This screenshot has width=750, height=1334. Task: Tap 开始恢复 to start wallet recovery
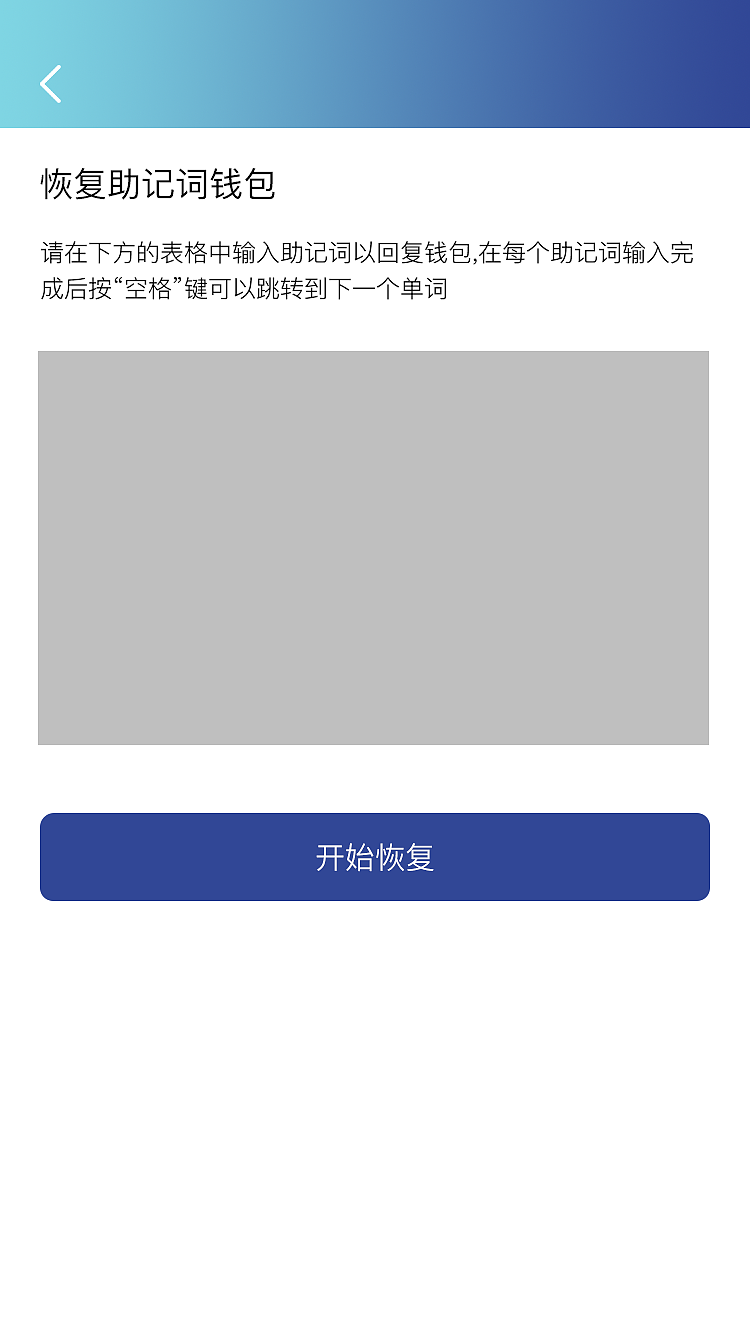pyautogui.click(x=375, y=857)
